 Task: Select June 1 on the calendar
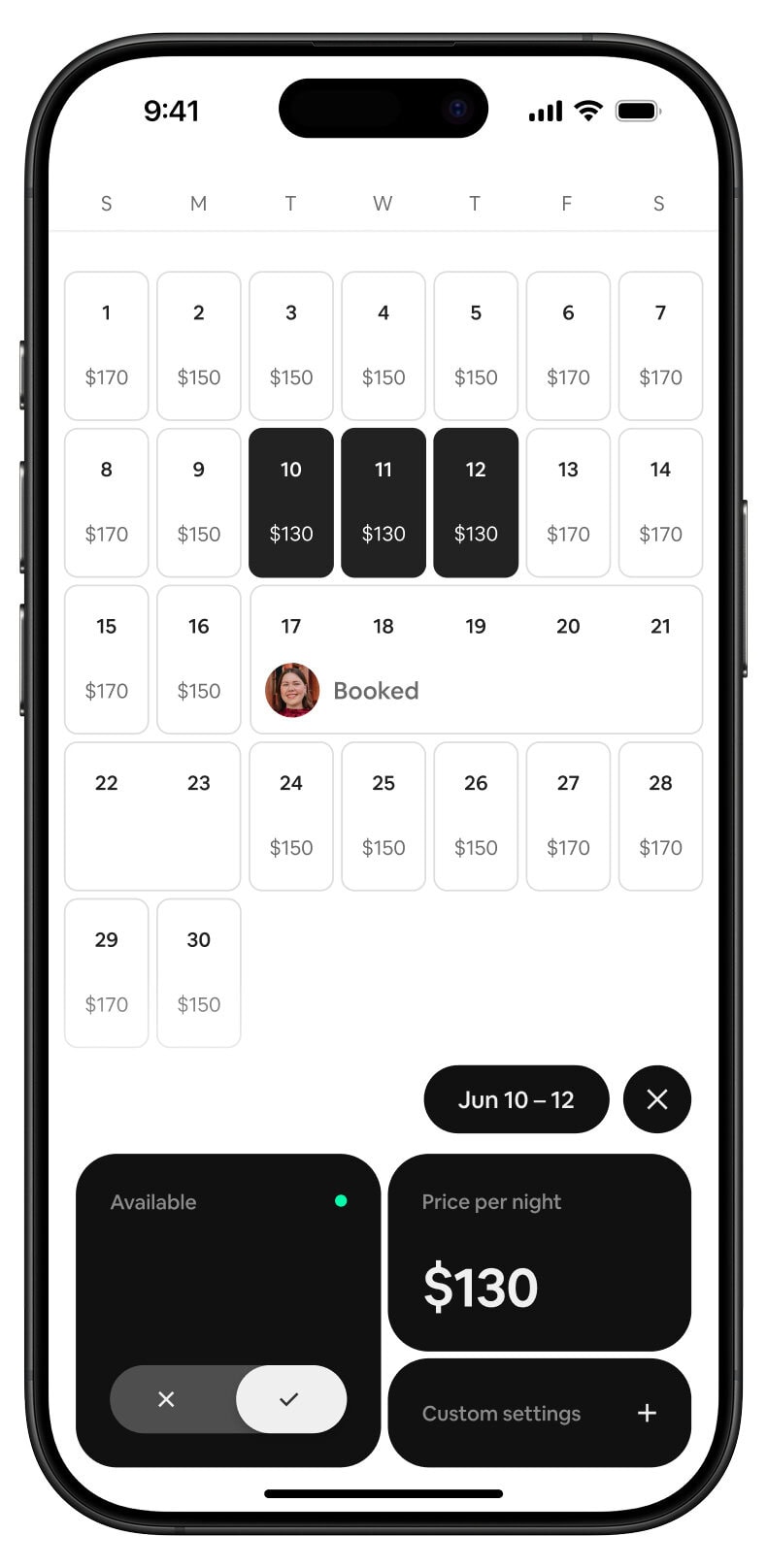tap(106, 345)
